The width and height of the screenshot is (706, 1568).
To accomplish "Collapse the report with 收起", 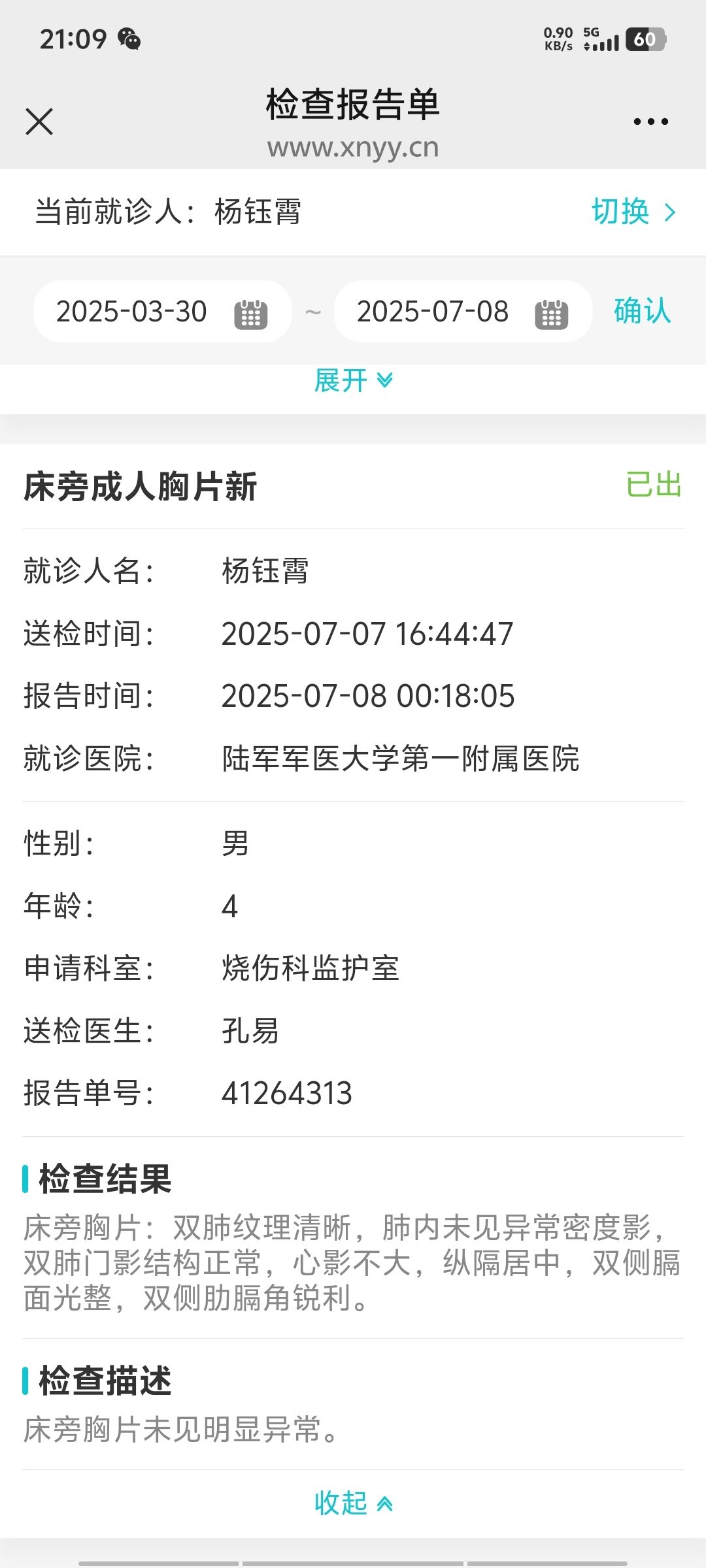I will (354, 1503).
